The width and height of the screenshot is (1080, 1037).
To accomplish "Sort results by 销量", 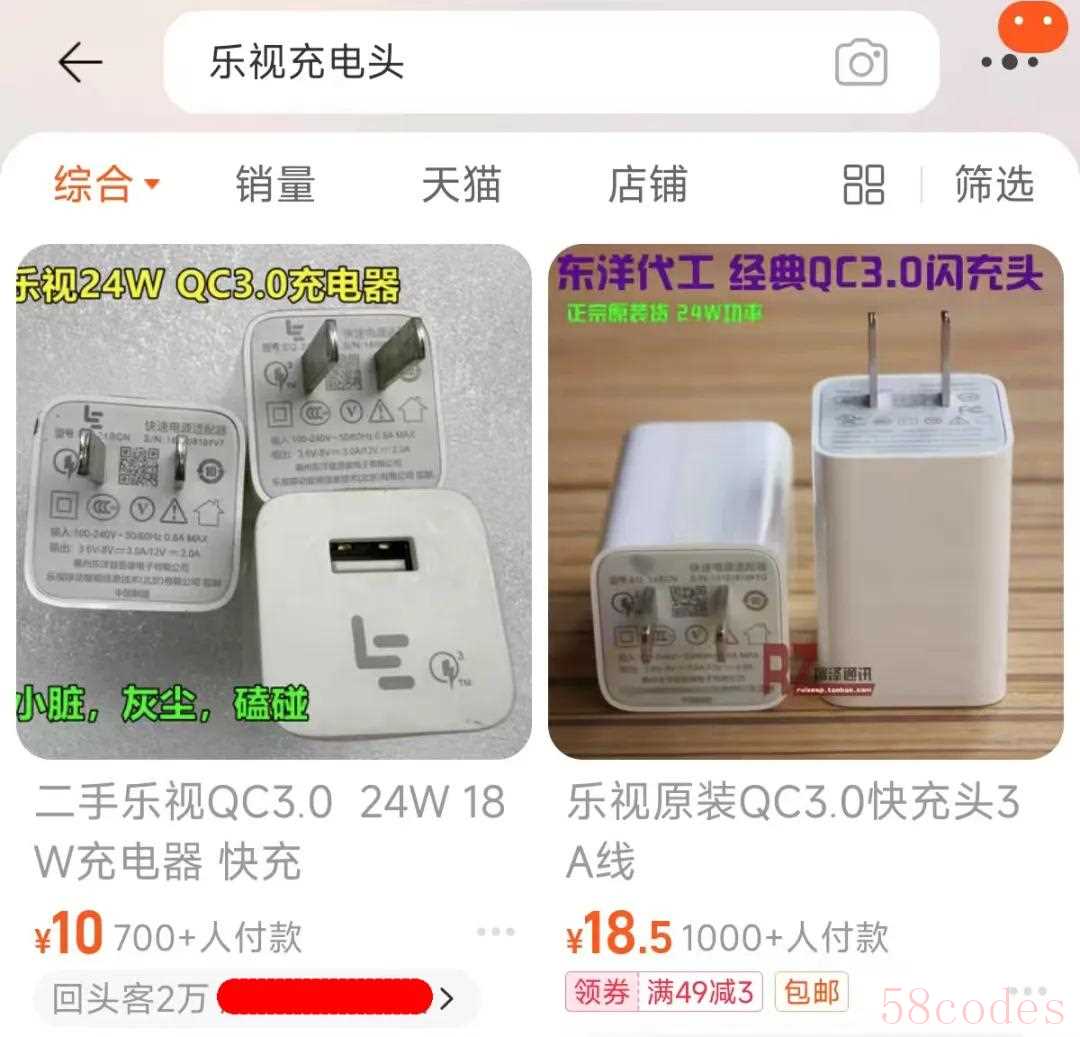I will pos(275,184).
